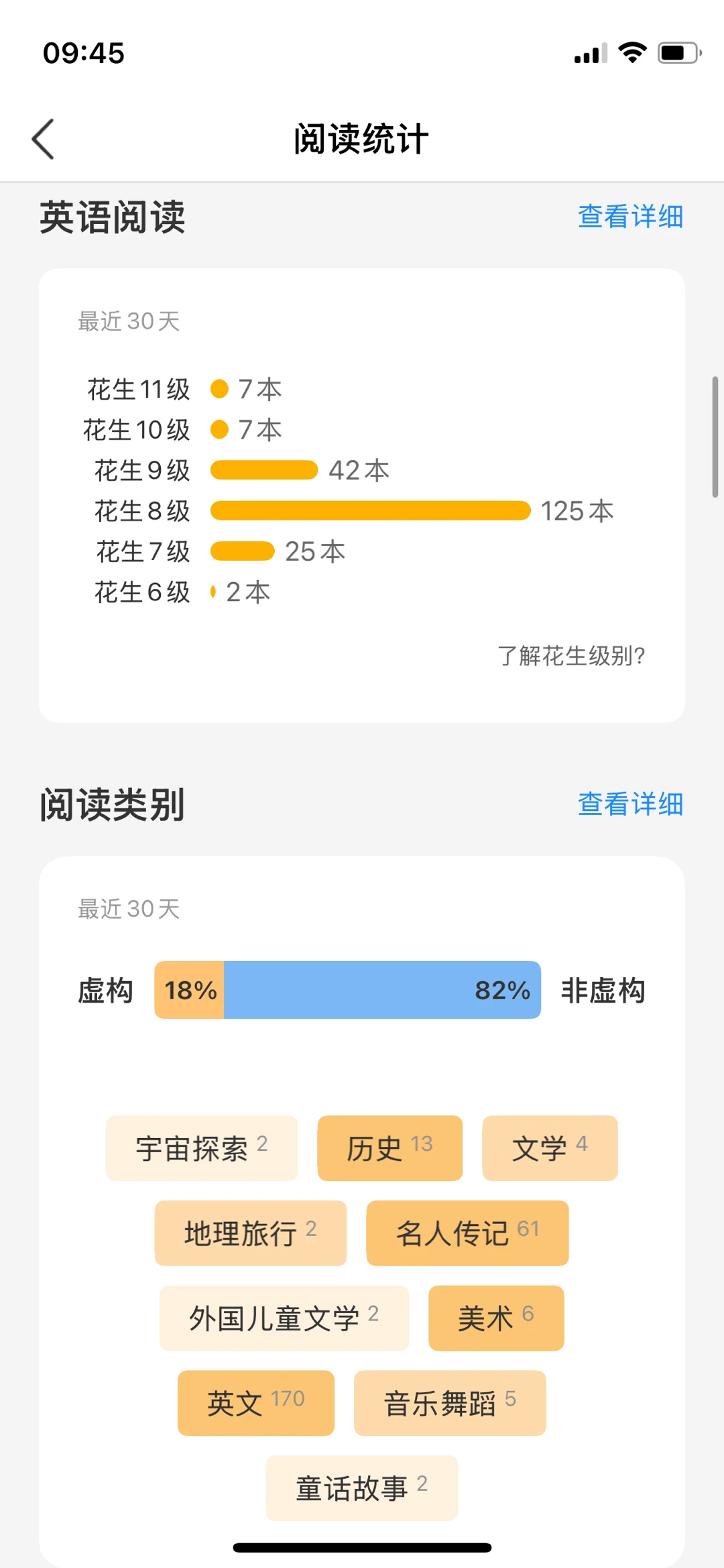The image size is (724, 1568).
Task: Tap the 地理旅行 category chip
Action: [x=251, y=1233]
